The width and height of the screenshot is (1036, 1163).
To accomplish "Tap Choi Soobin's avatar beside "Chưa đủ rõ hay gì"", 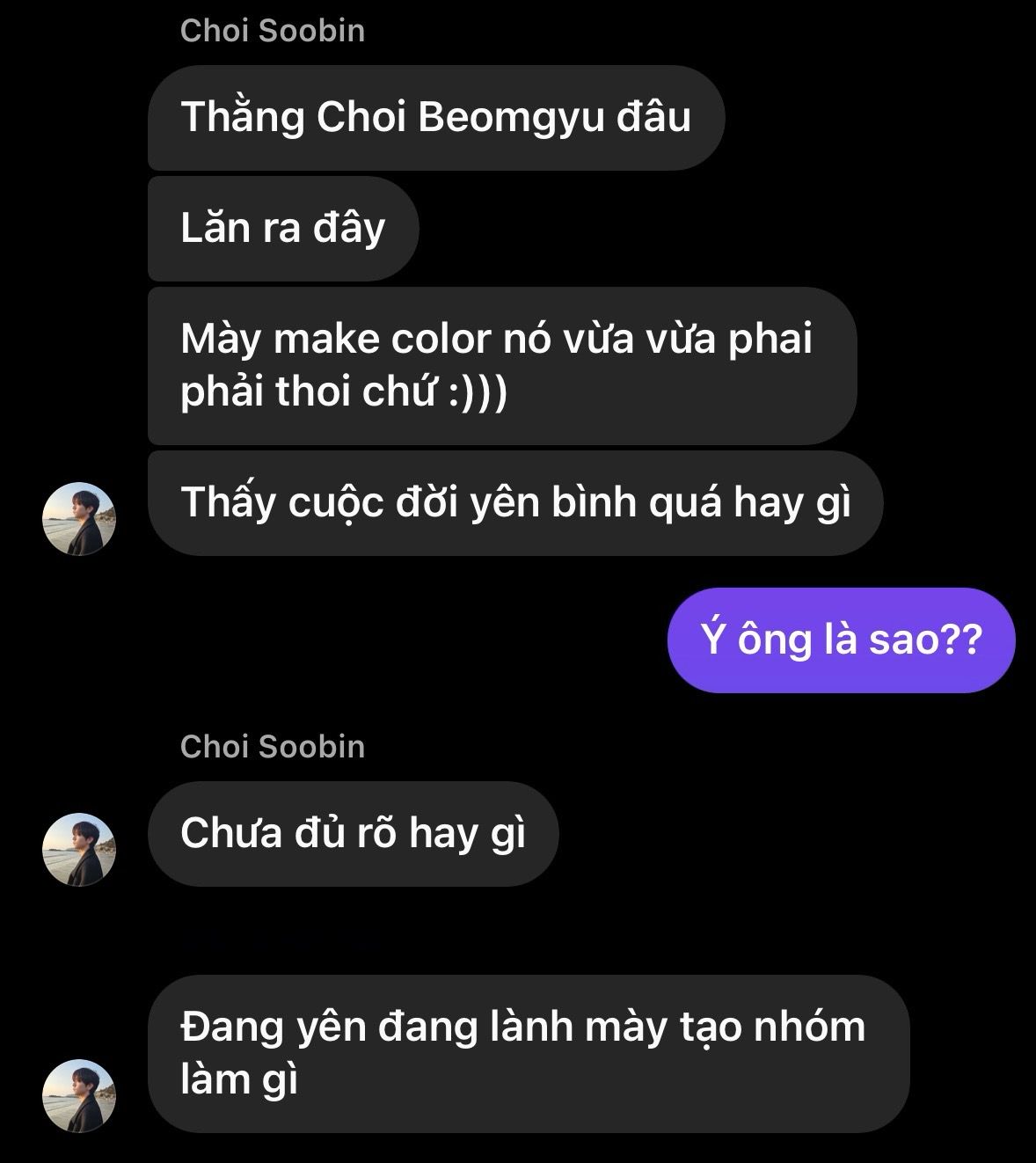I will pos(79,849).
